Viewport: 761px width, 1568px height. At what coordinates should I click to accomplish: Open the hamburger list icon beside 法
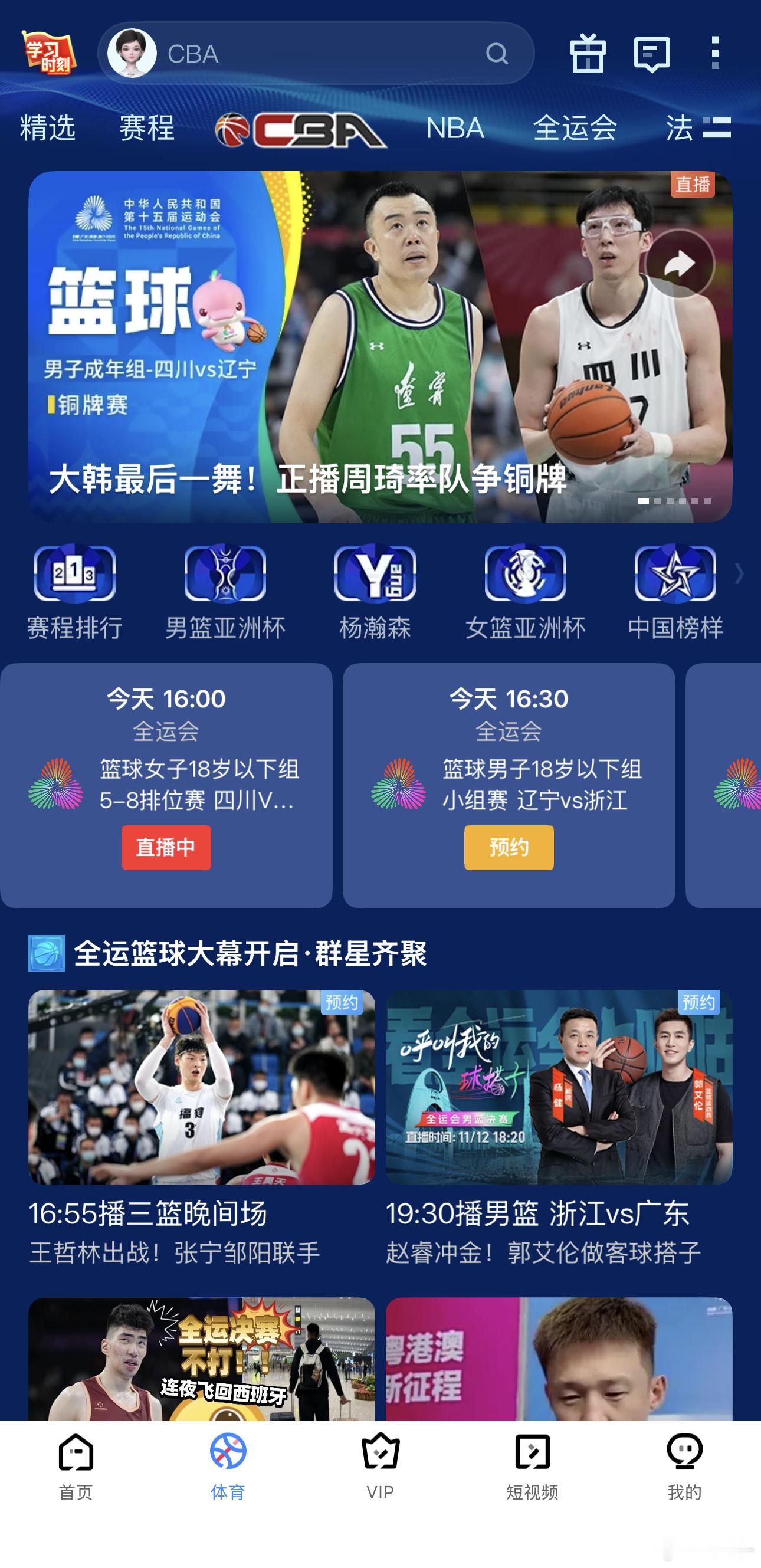[x=719, y=129]
